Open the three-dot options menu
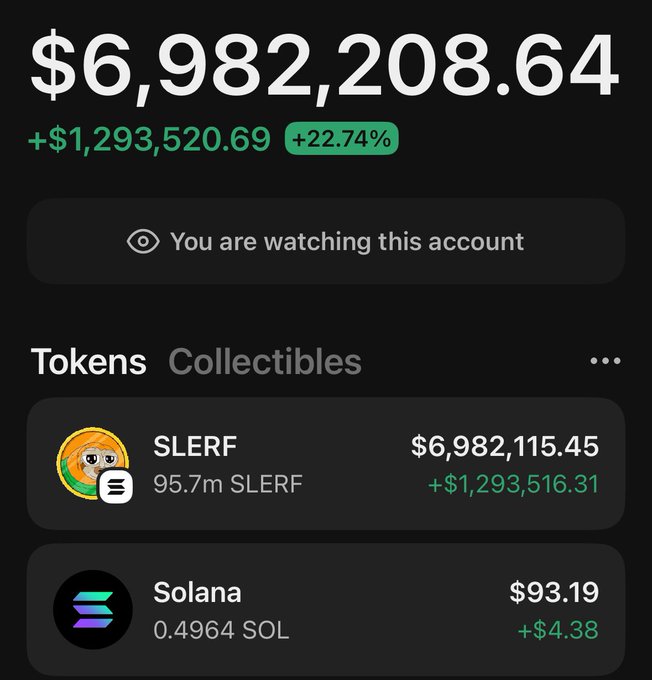Screen dimensions: 652x680 [605, 361]
